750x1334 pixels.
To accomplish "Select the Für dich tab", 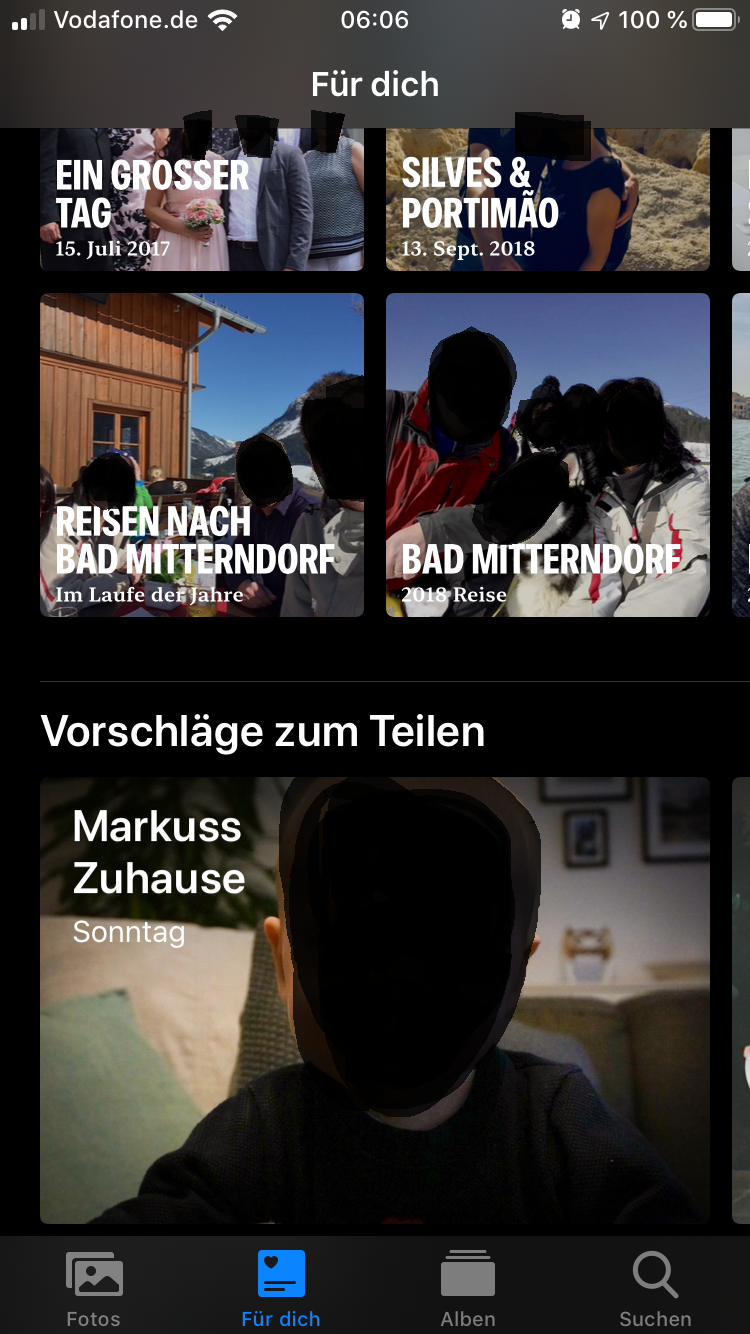I will coord(281,1288).
